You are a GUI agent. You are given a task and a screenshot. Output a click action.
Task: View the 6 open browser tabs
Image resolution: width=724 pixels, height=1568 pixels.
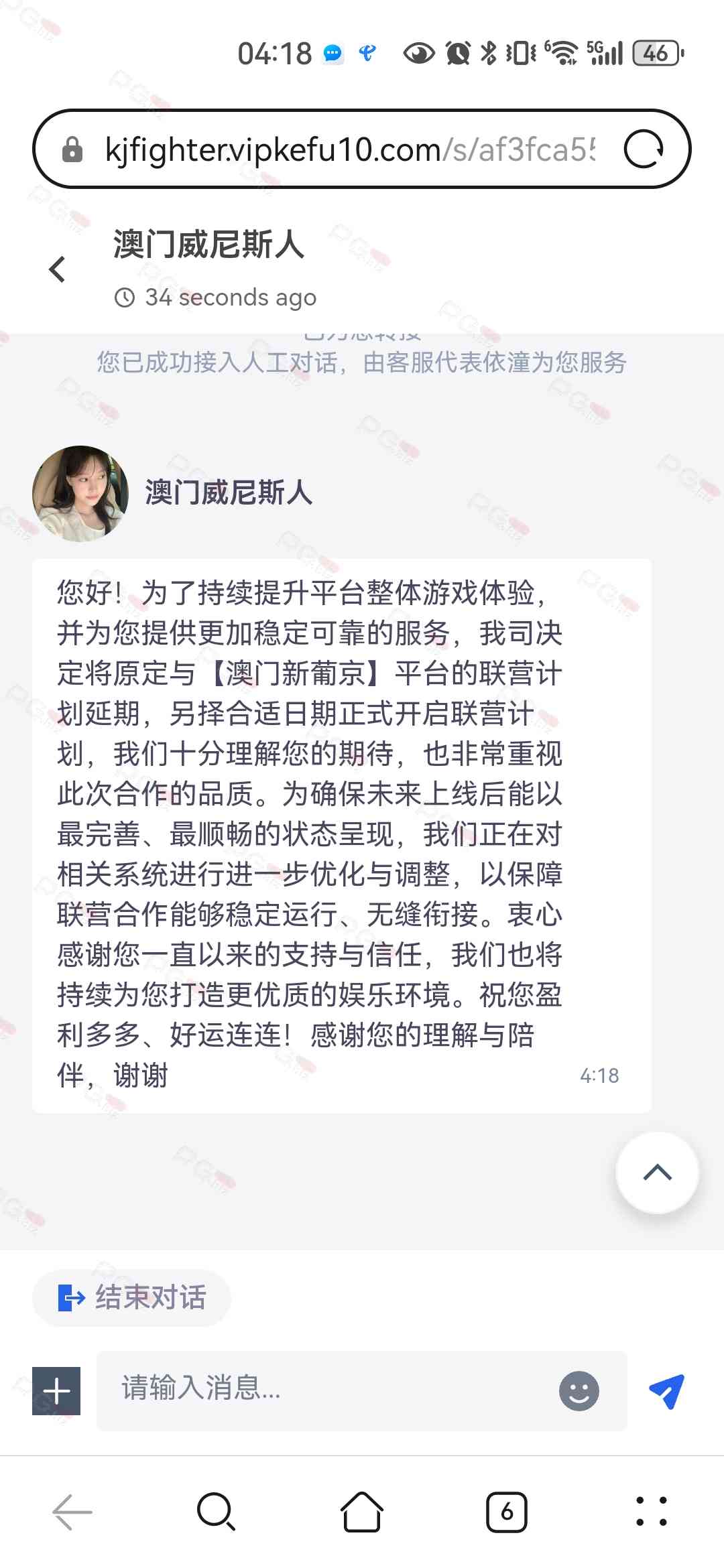click(507, 1512)
